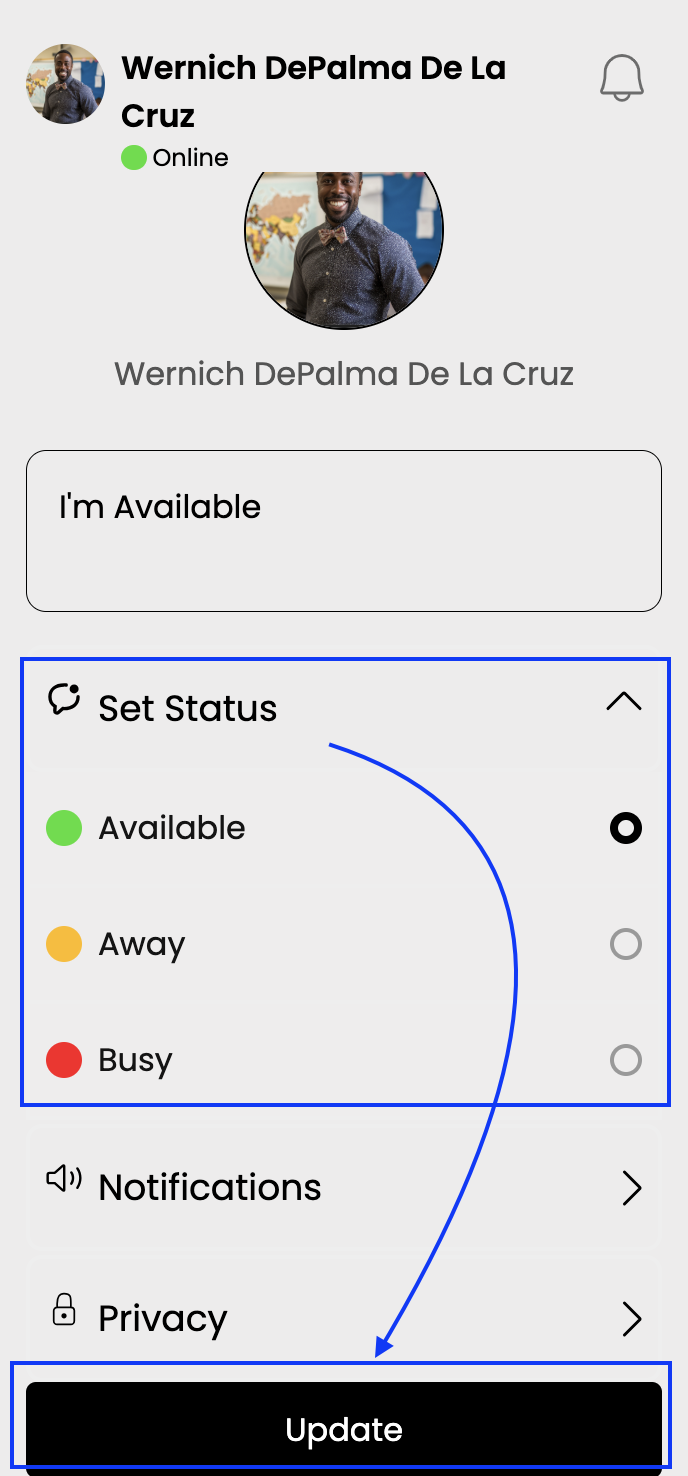Select the Available status
Image resolution: width=688 pixels, height=1476 pixels.
625,828
